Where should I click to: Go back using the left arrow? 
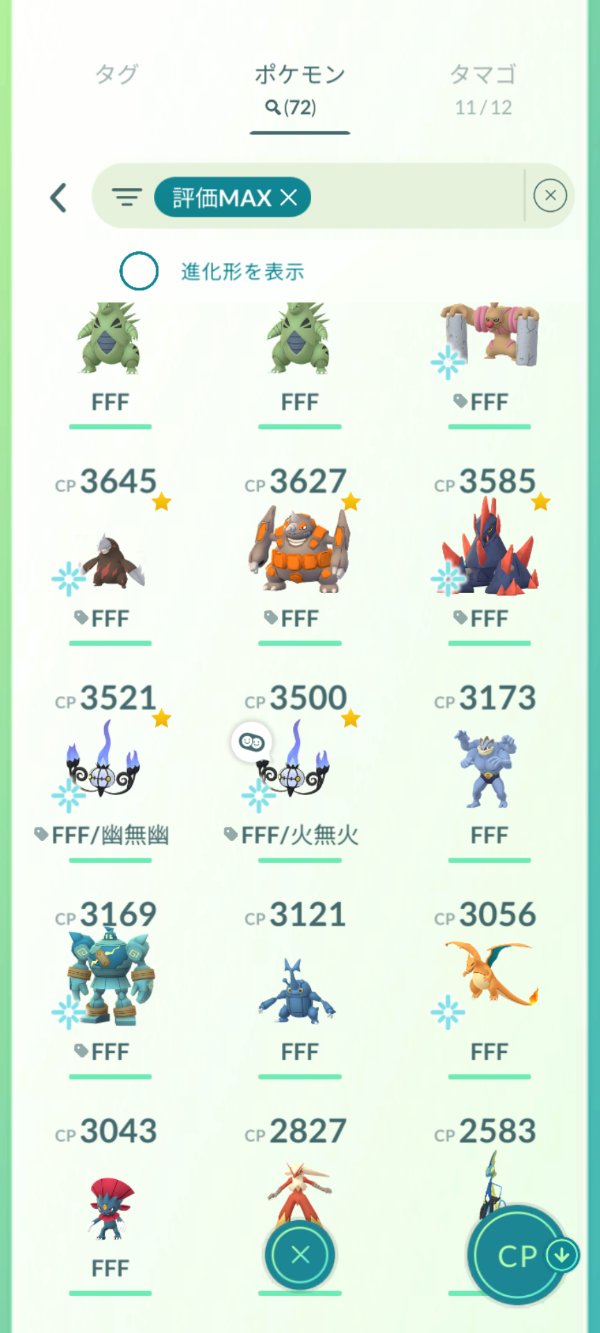click(58, 197)
